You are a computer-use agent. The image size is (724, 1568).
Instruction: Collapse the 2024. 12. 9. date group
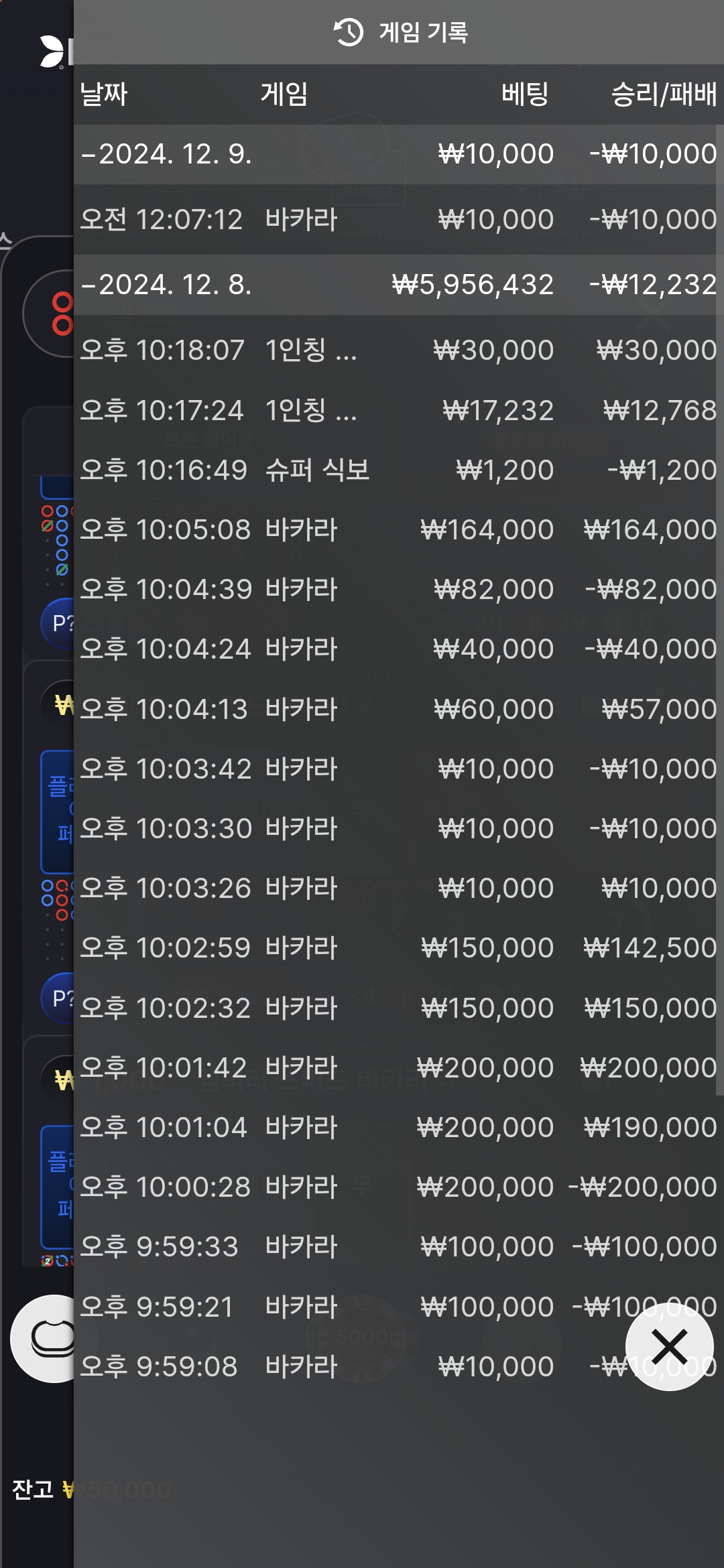pos(396,154)
